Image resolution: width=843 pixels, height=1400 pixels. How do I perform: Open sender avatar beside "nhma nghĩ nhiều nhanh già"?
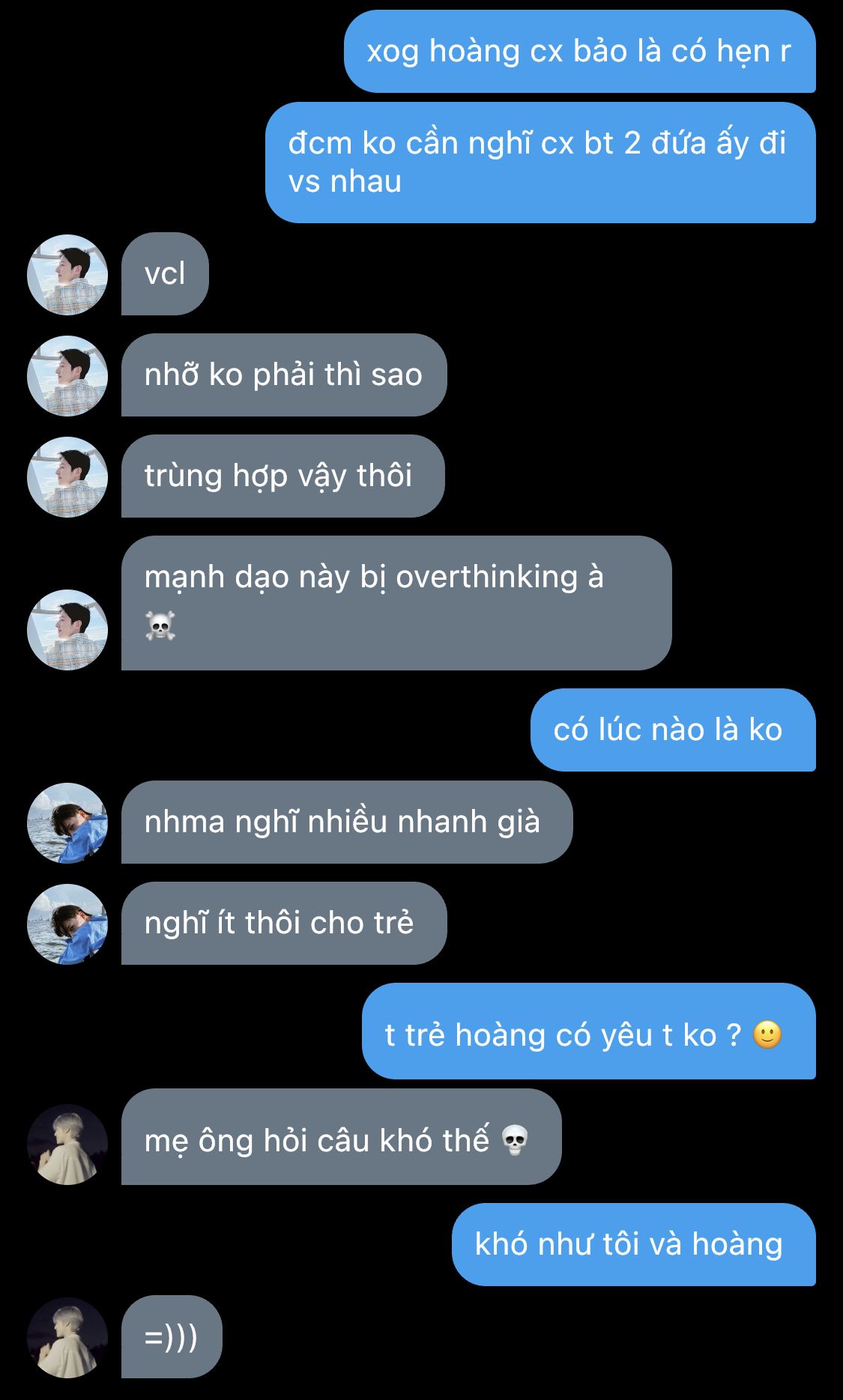coord(67,822)
